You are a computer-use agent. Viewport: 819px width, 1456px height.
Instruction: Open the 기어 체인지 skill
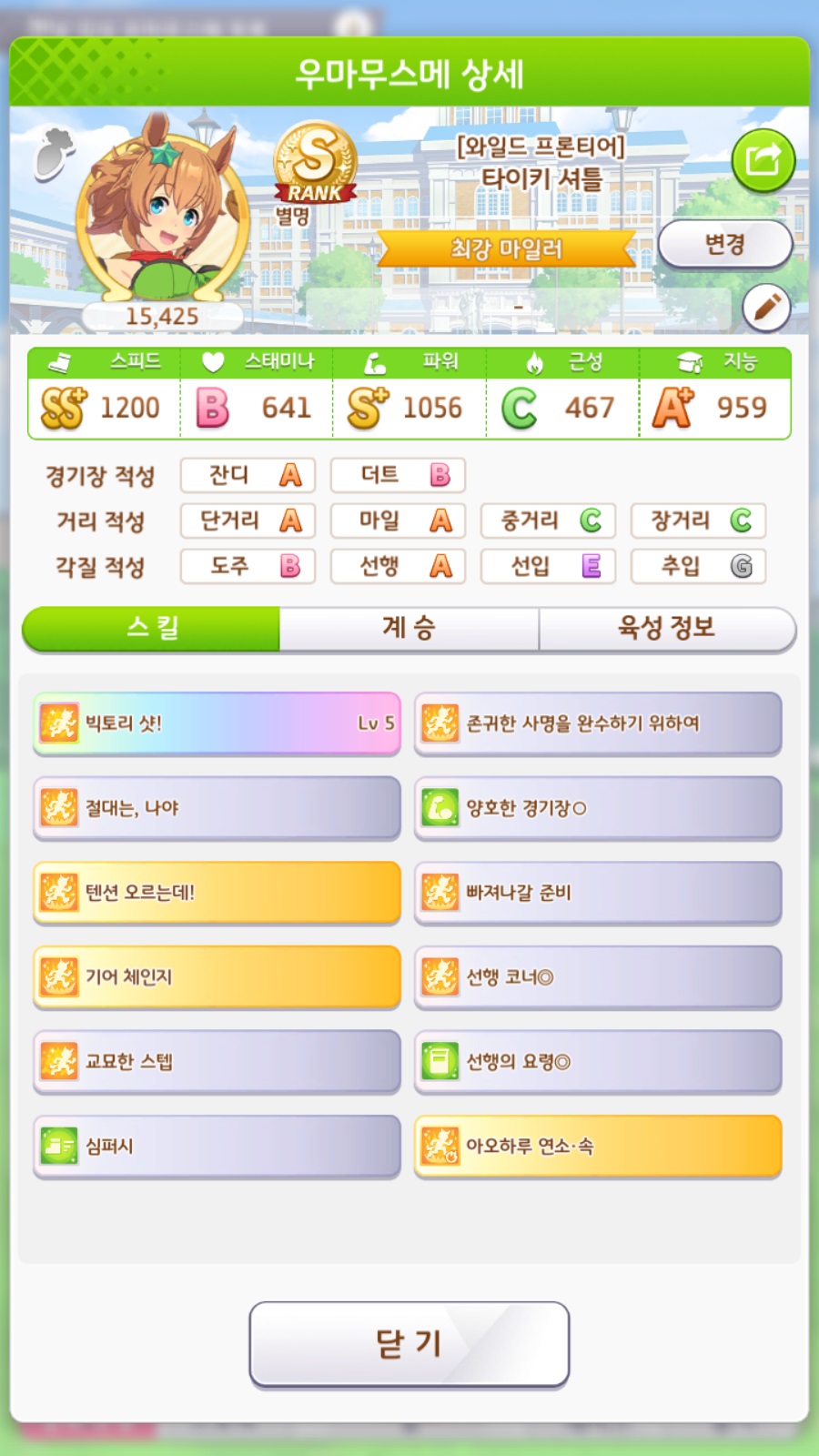217,977
